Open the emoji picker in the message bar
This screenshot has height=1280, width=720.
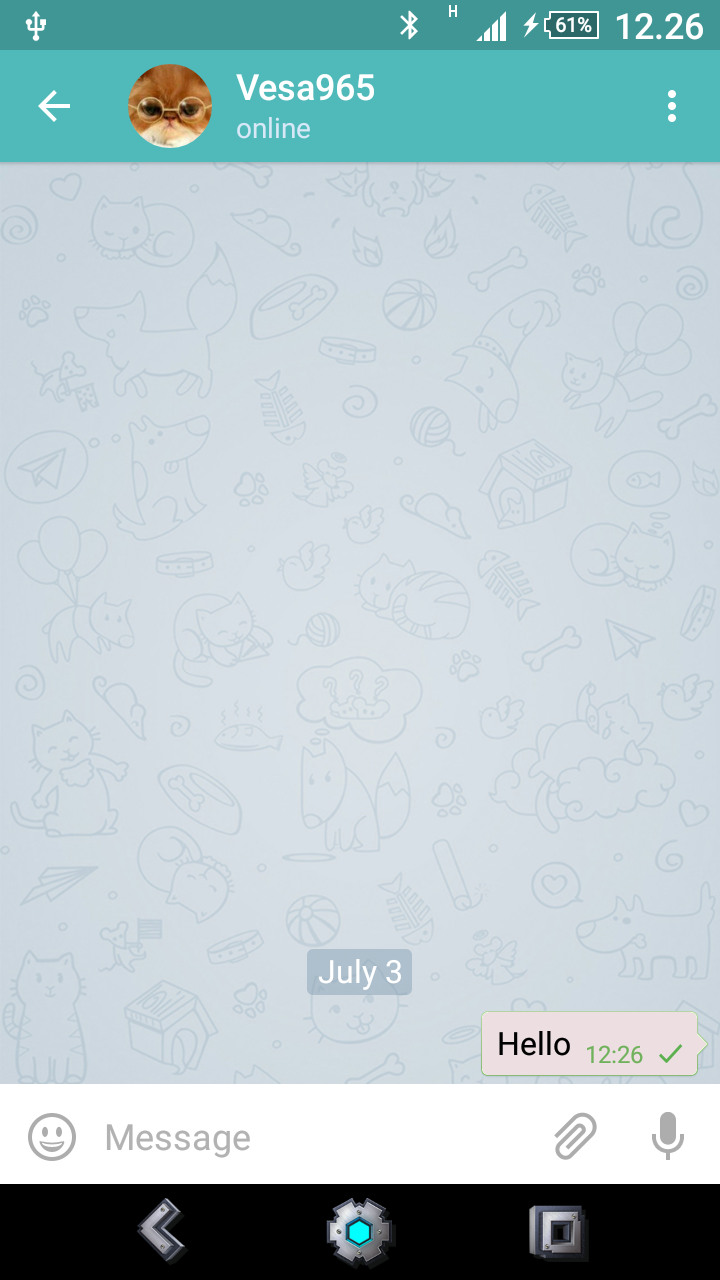click(x=52, y=1137)
